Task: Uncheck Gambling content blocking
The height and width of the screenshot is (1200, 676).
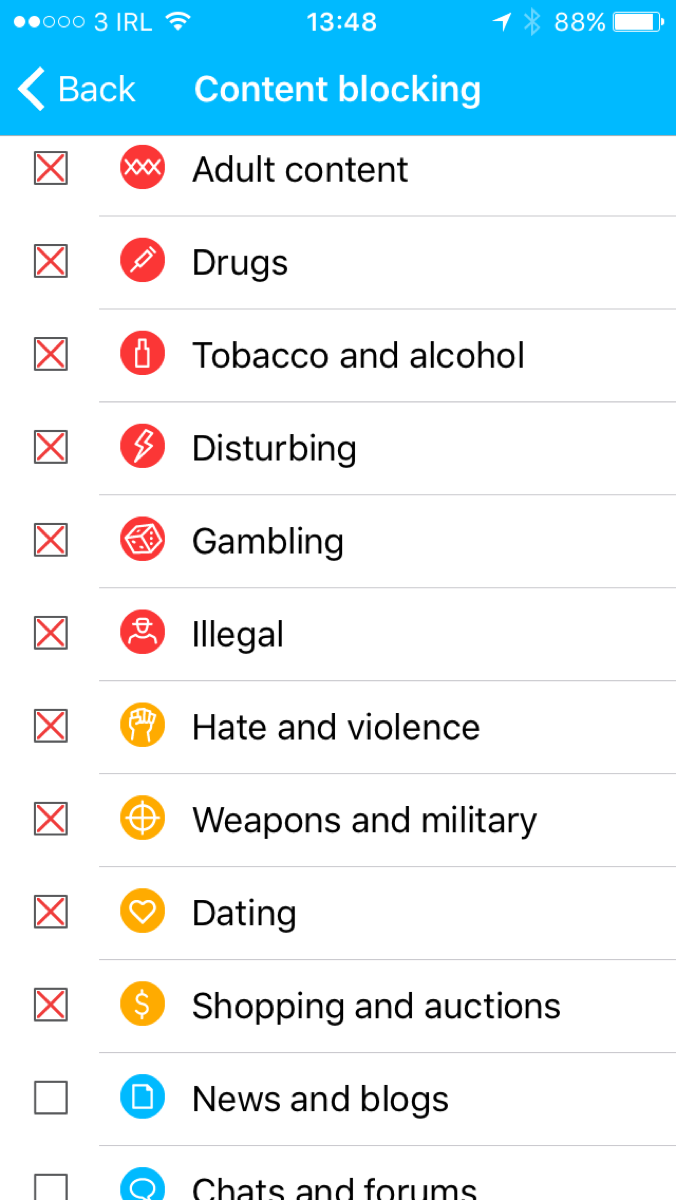Action: (x=51, y=541)
